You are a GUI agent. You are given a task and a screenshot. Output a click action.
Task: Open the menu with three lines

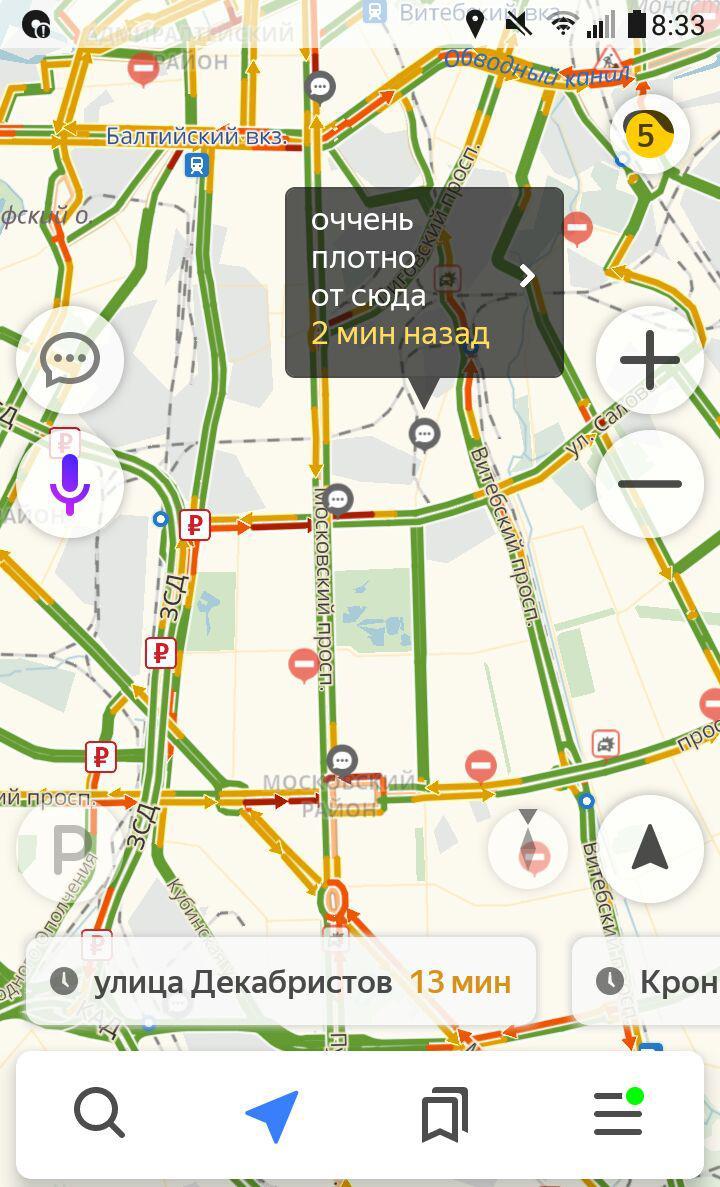[619, 1113]
